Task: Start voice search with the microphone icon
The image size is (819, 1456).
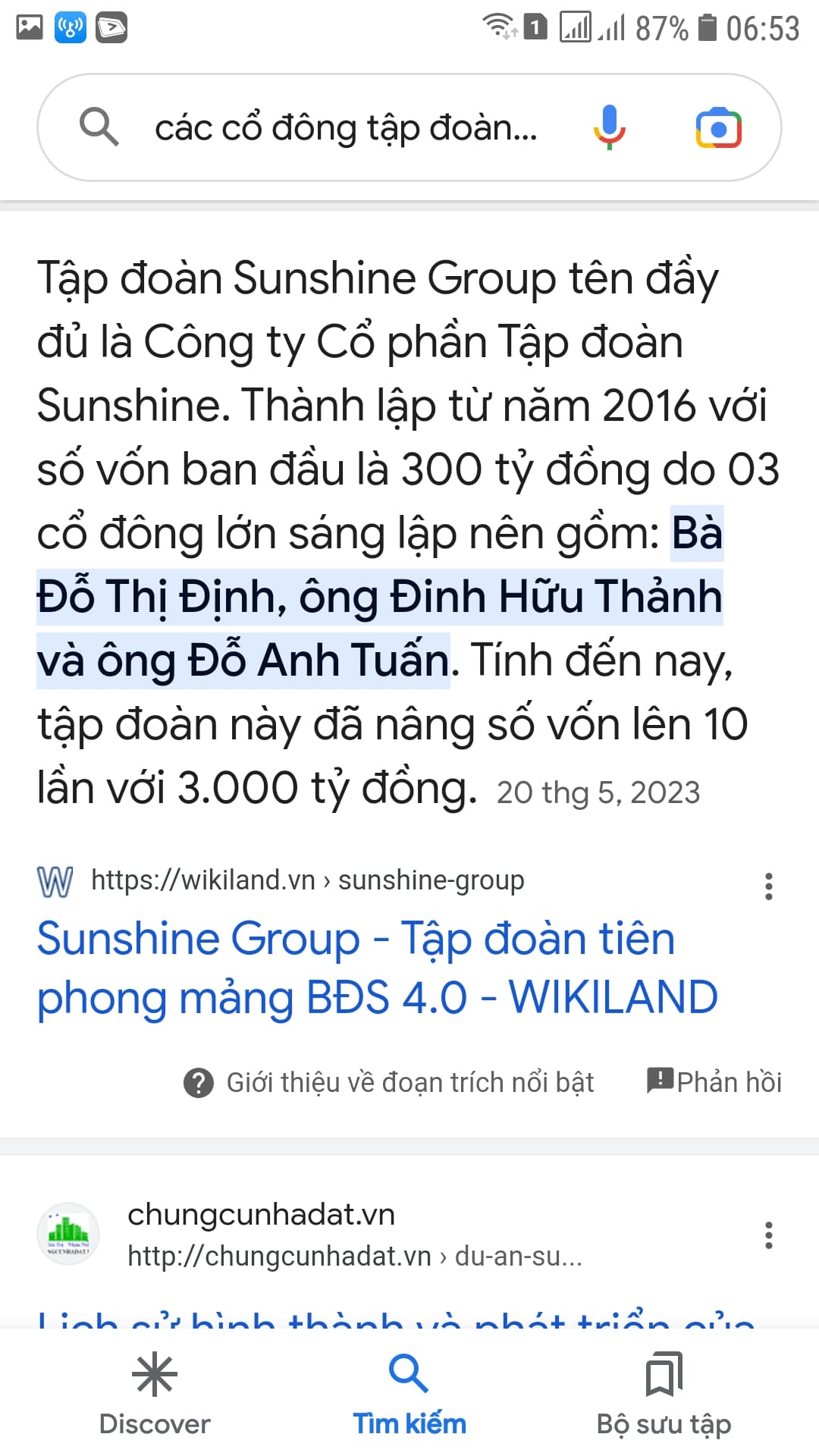Action: (x=609, y=127)
